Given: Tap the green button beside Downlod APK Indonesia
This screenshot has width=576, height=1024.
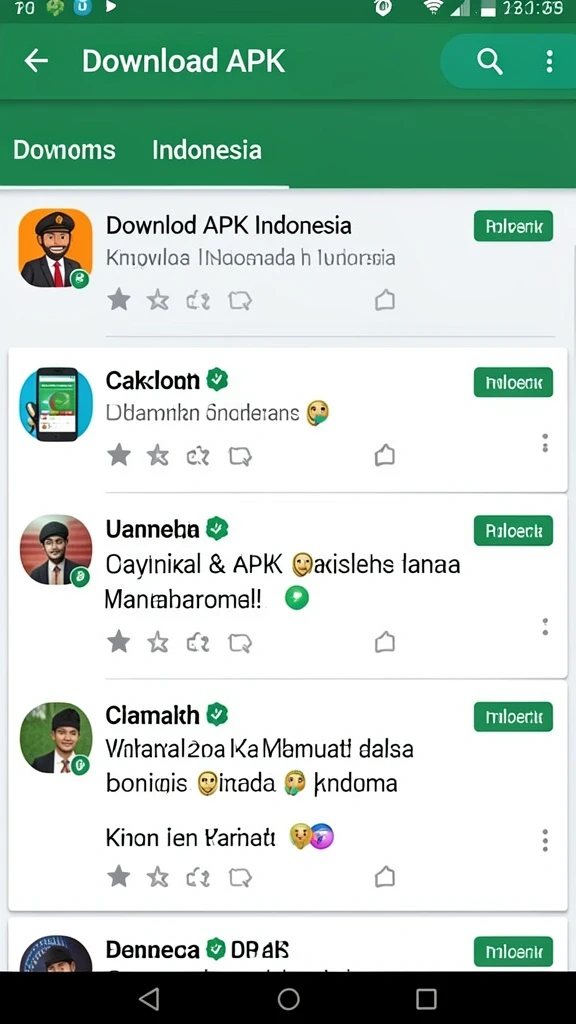Looking at the screenshot, I should tap(513, 226).
